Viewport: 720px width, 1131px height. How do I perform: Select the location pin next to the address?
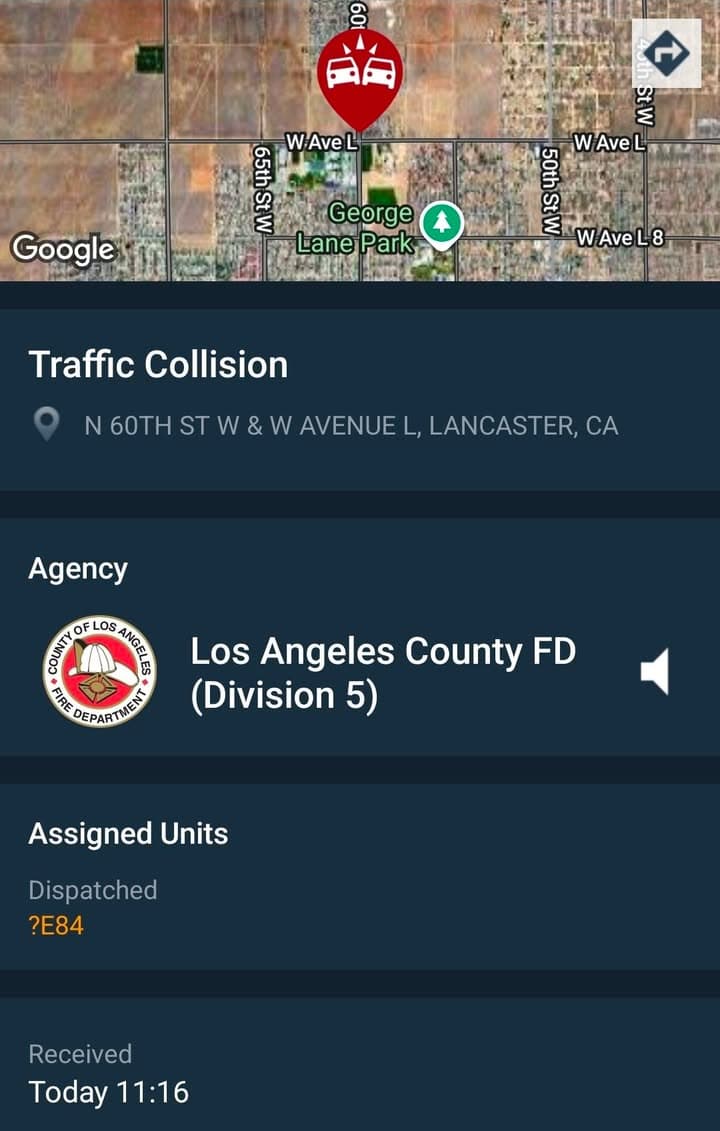click(x=46, y=425)
